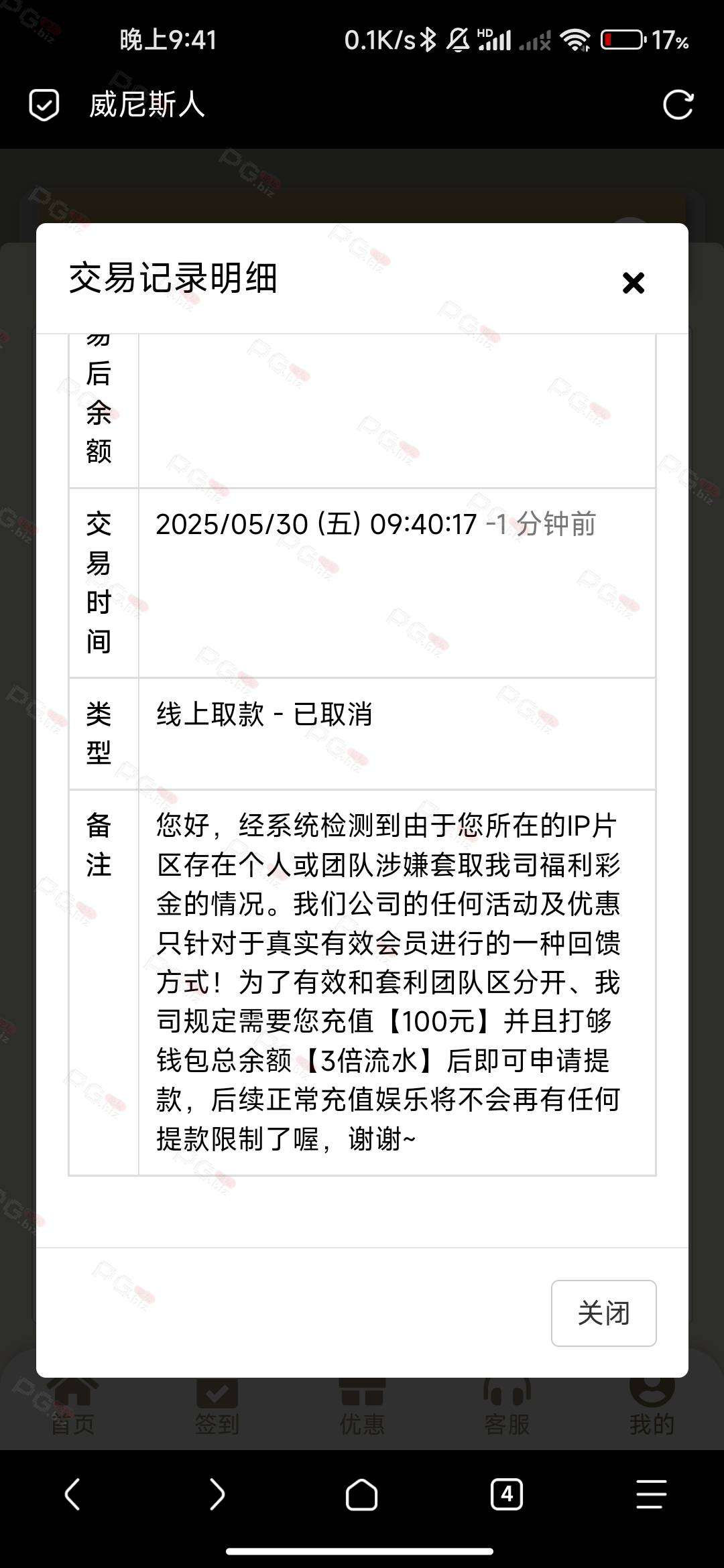Image resolution: width=724 pixels, height=1568 pixels.
Task: Close the transaction details dialog with X
Action: click(x=633, y=283)
